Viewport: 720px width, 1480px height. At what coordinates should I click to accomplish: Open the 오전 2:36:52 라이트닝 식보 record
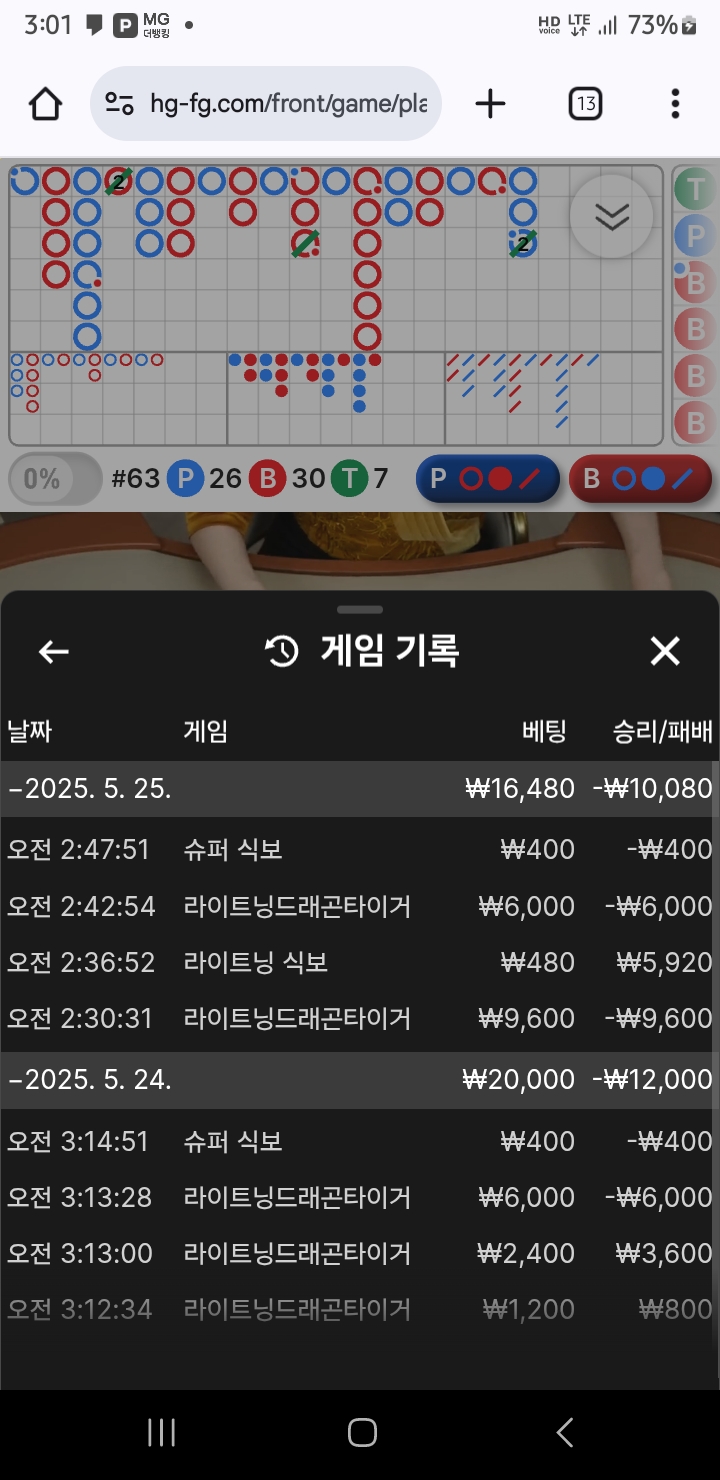(358, 963)
